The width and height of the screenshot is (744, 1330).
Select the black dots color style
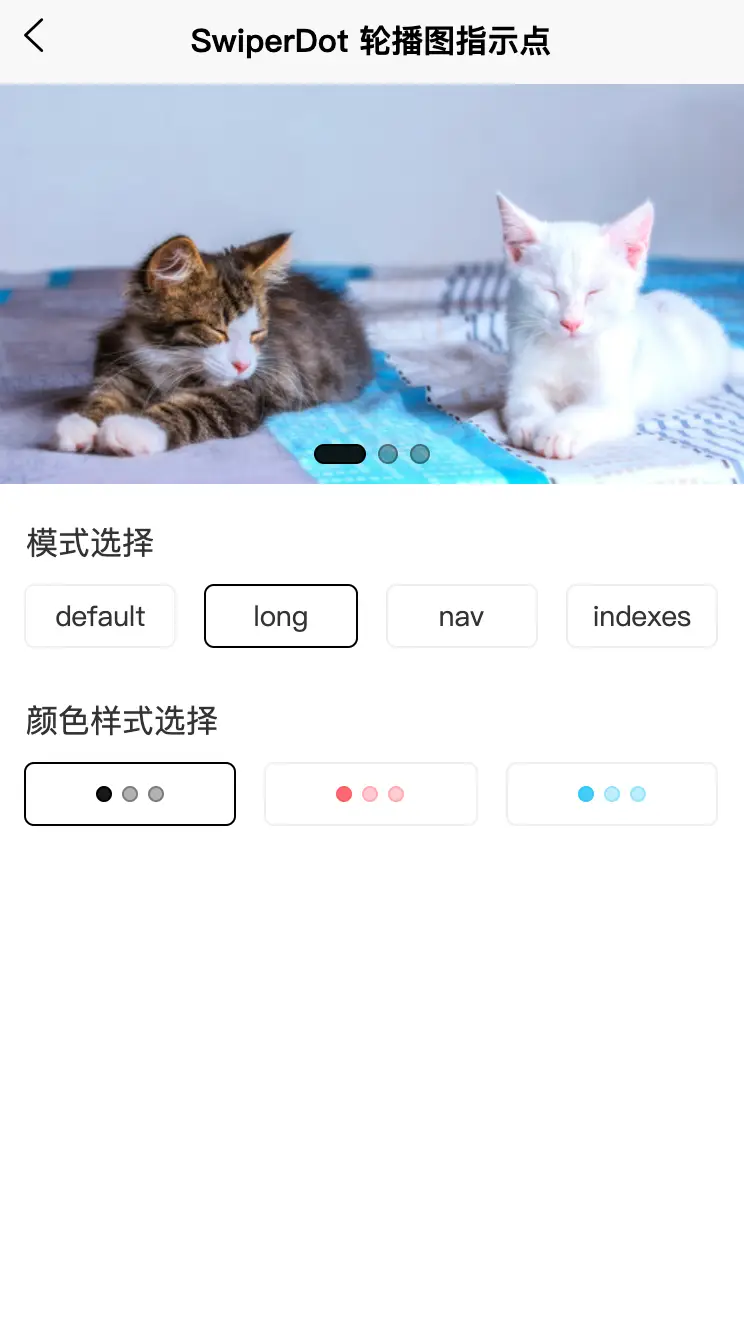(130, 794)
